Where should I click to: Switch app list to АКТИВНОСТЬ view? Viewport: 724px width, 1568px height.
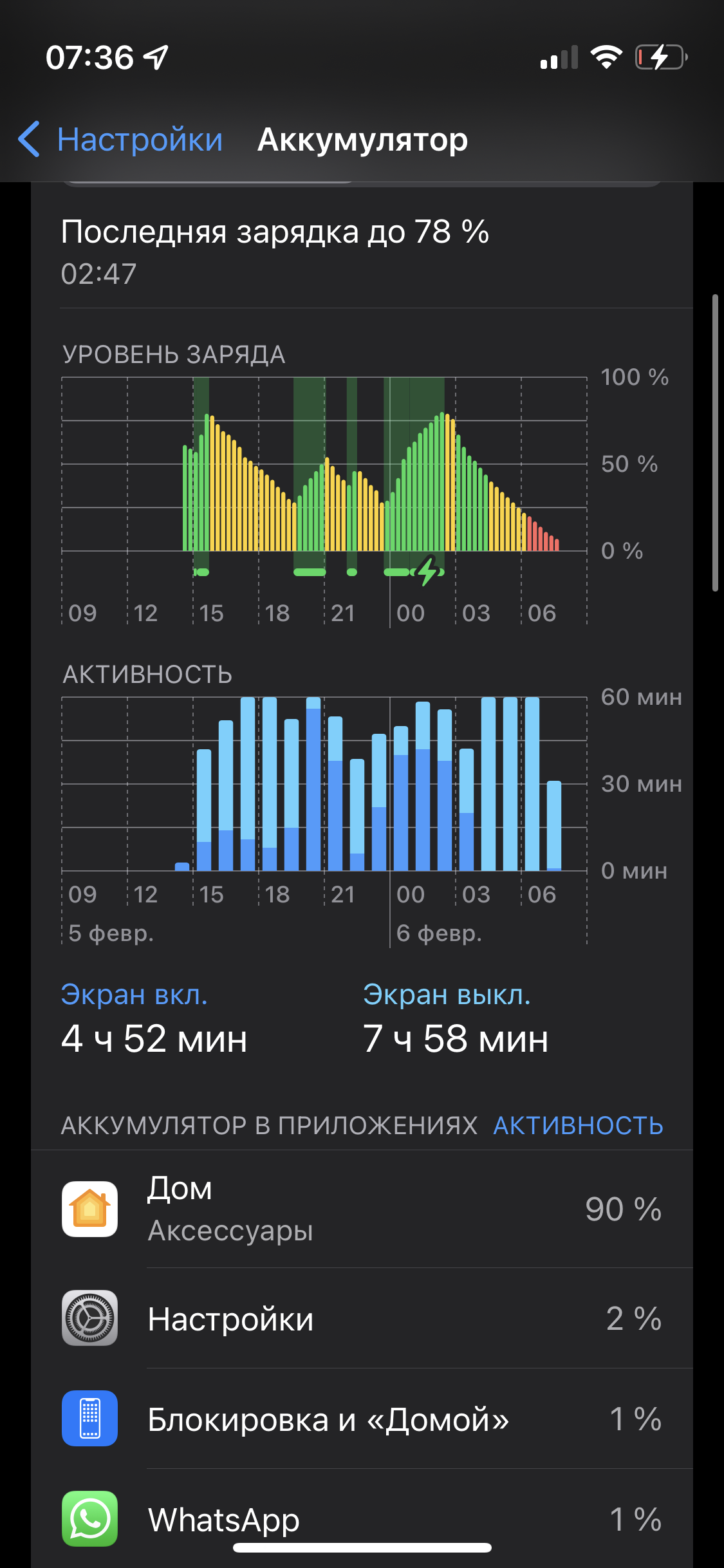click(577, 1126)
